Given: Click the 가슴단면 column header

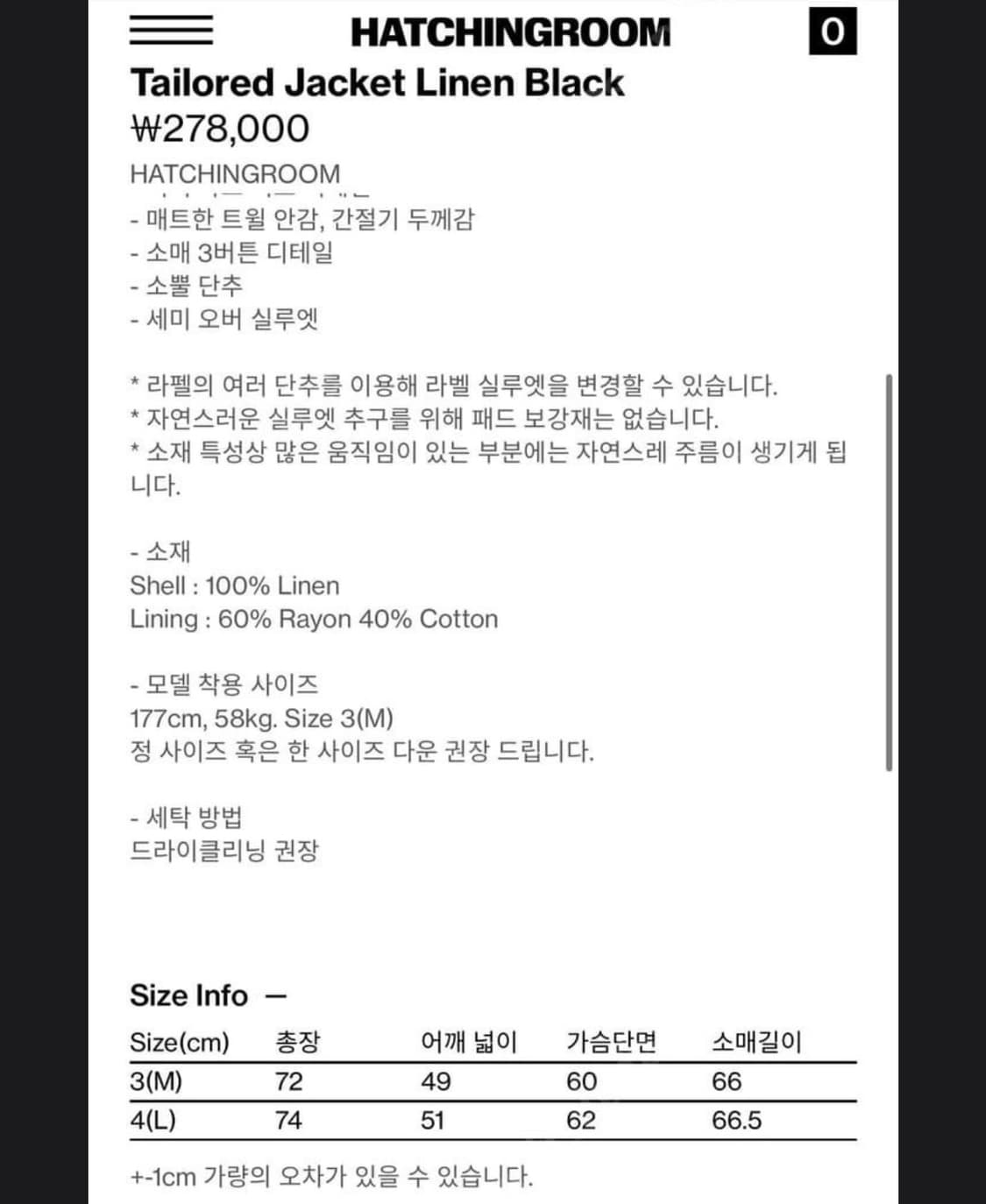Looking at the screenshot, I should [611, 1042].
